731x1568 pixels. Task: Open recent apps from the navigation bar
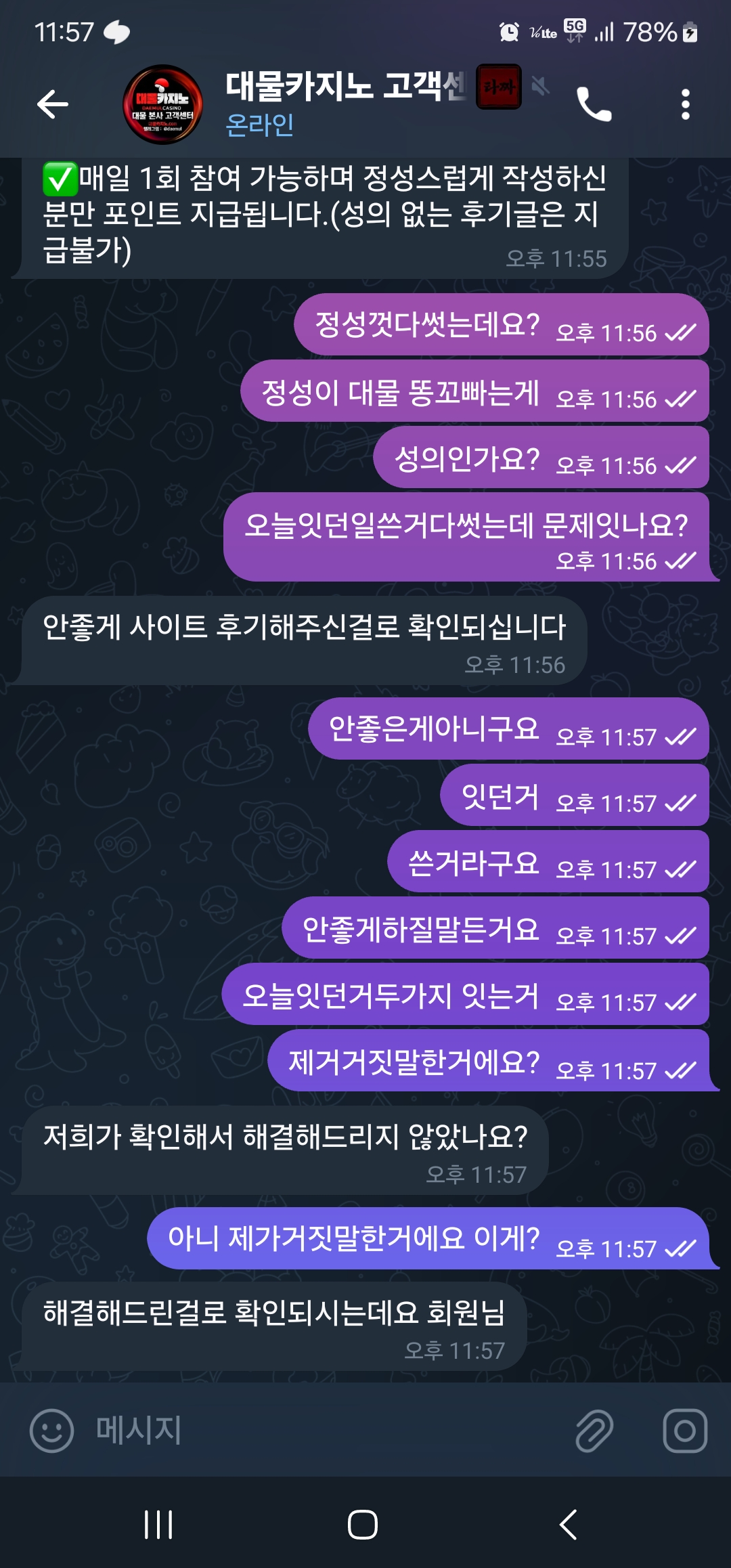pos(158,1525)
